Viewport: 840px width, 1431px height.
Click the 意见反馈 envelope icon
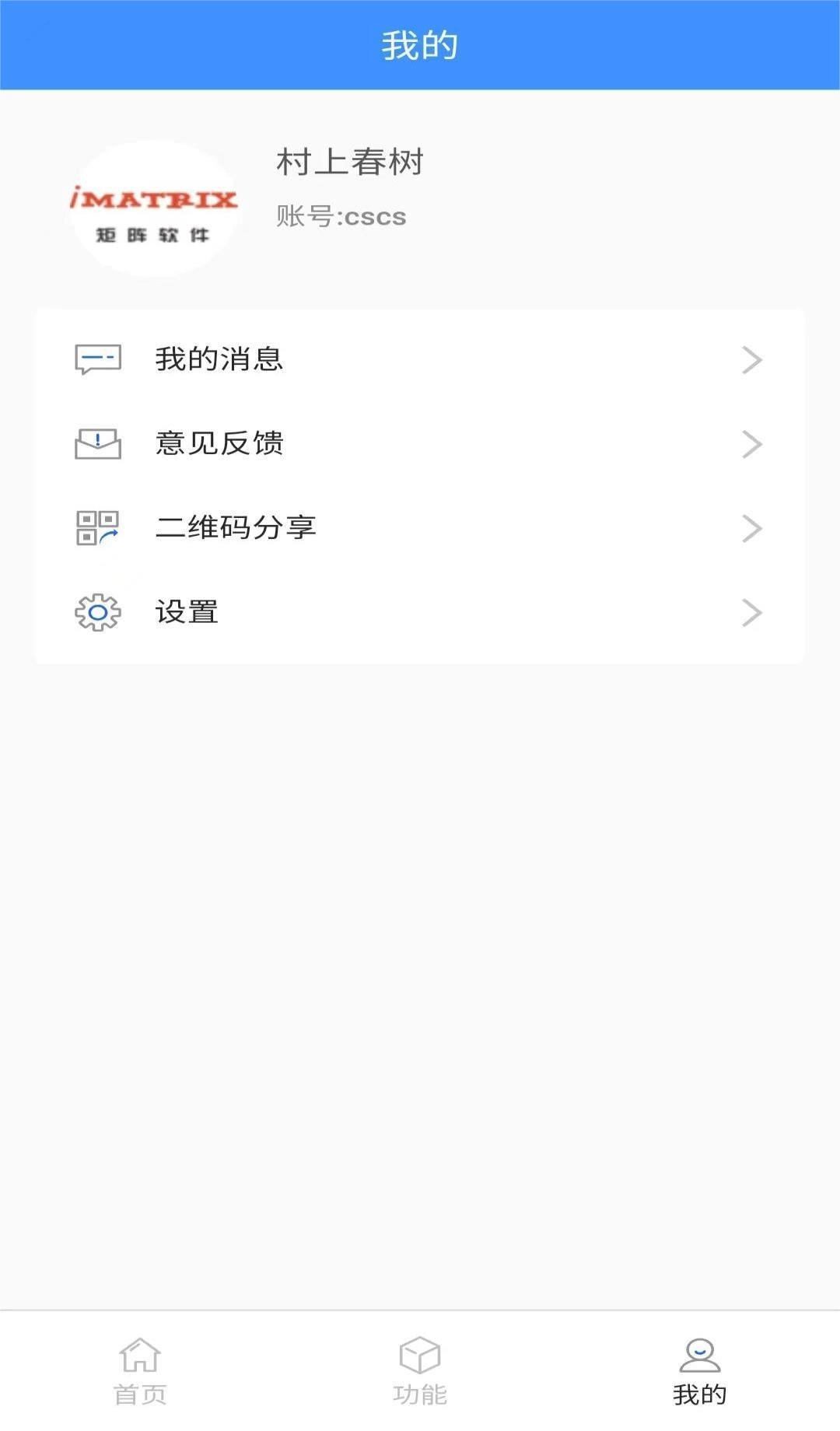(96, 444)
